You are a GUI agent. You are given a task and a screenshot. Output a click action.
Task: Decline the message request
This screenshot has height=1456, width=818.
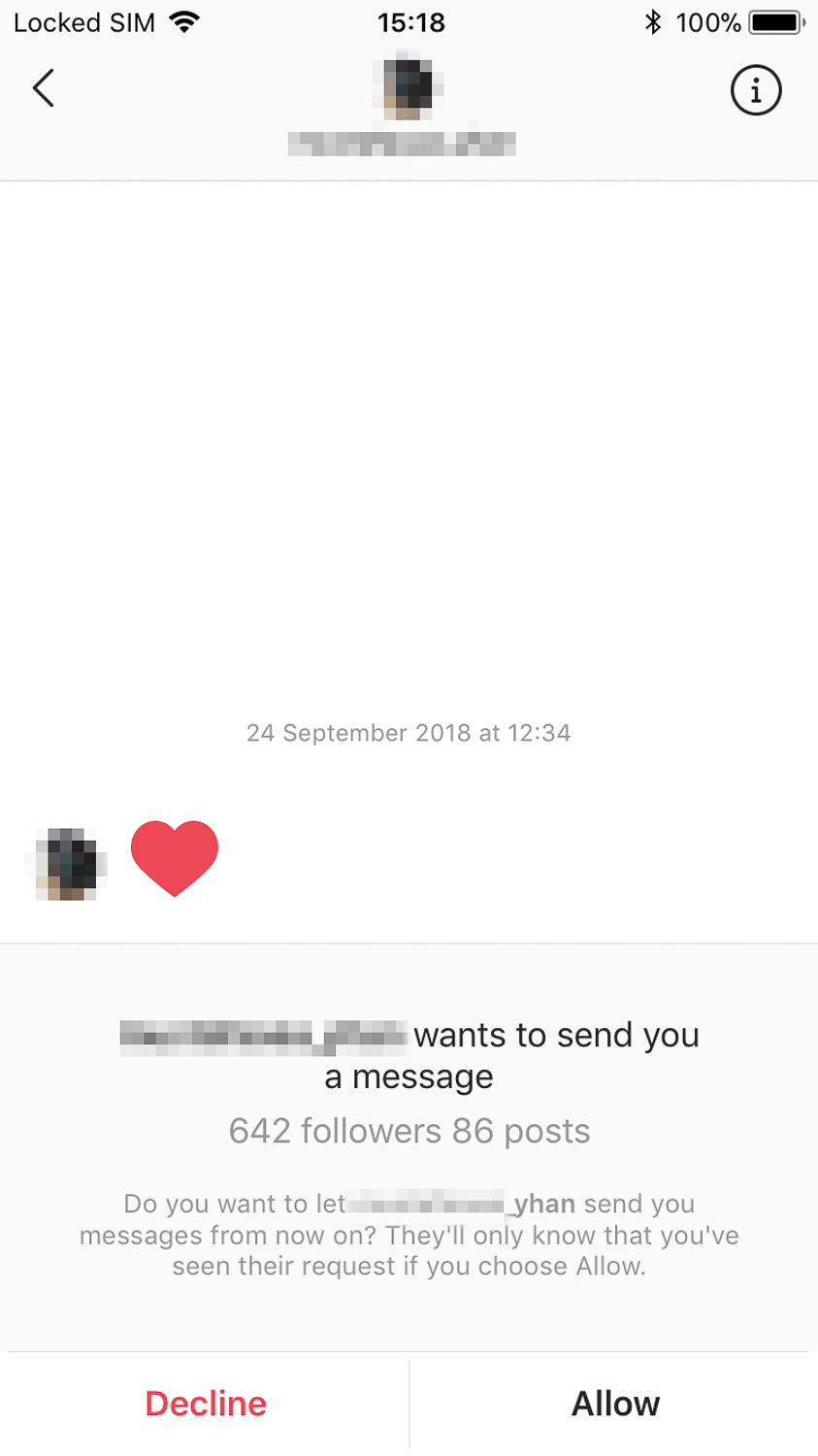(x=205, y=1404)
